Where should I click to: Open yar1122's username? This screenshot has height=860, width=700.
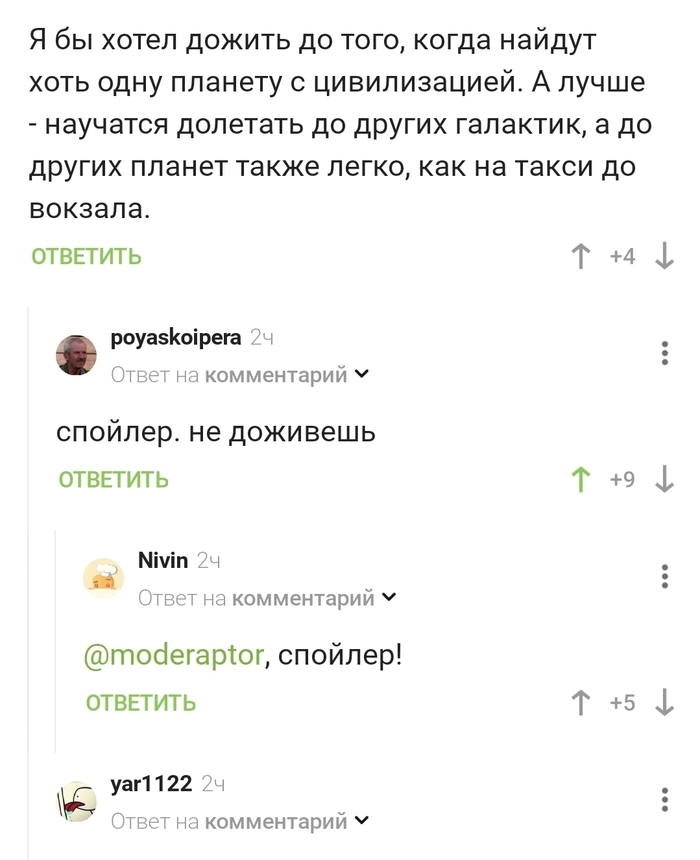[150, 784]
